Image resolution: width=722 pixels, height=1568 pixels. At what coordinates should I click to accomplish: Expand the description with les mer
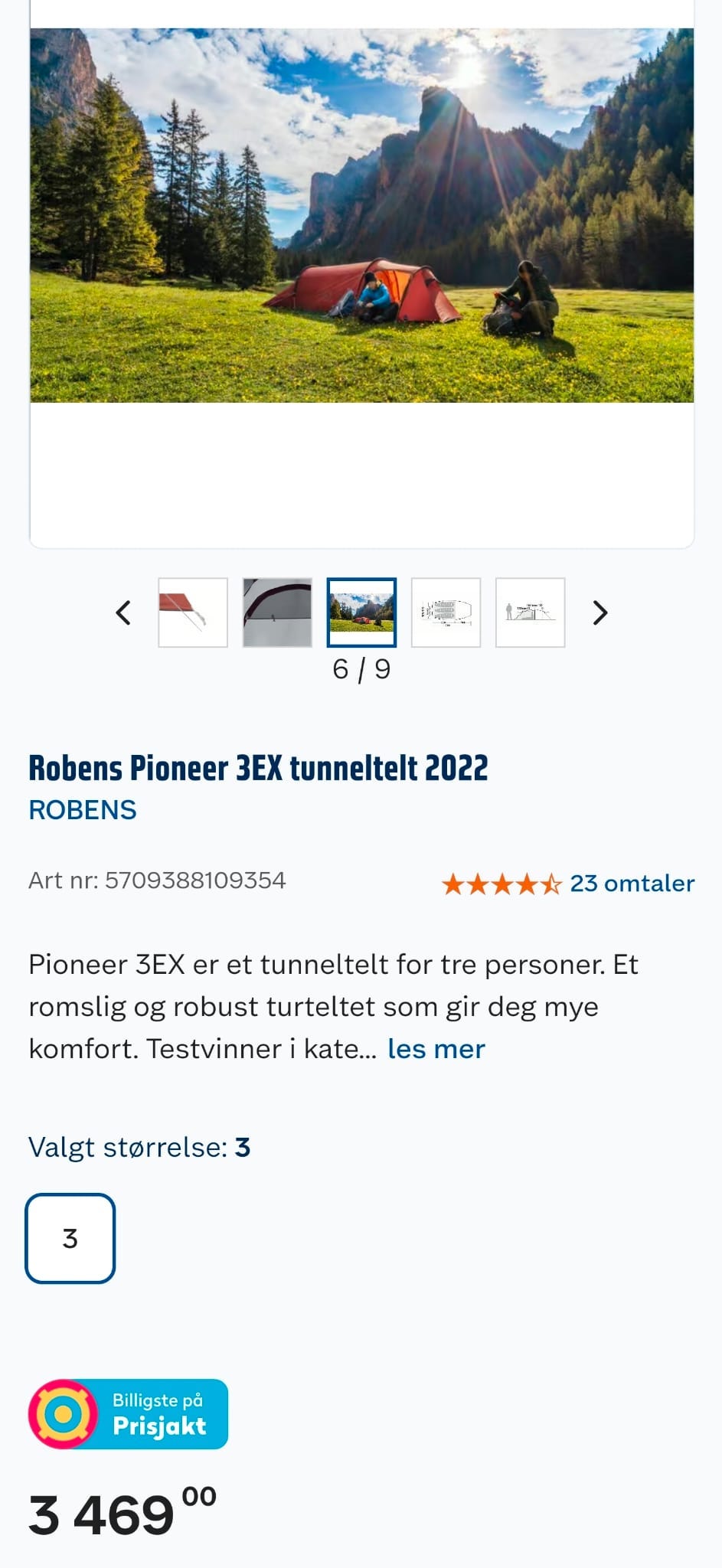click(x=435, y=1049)
